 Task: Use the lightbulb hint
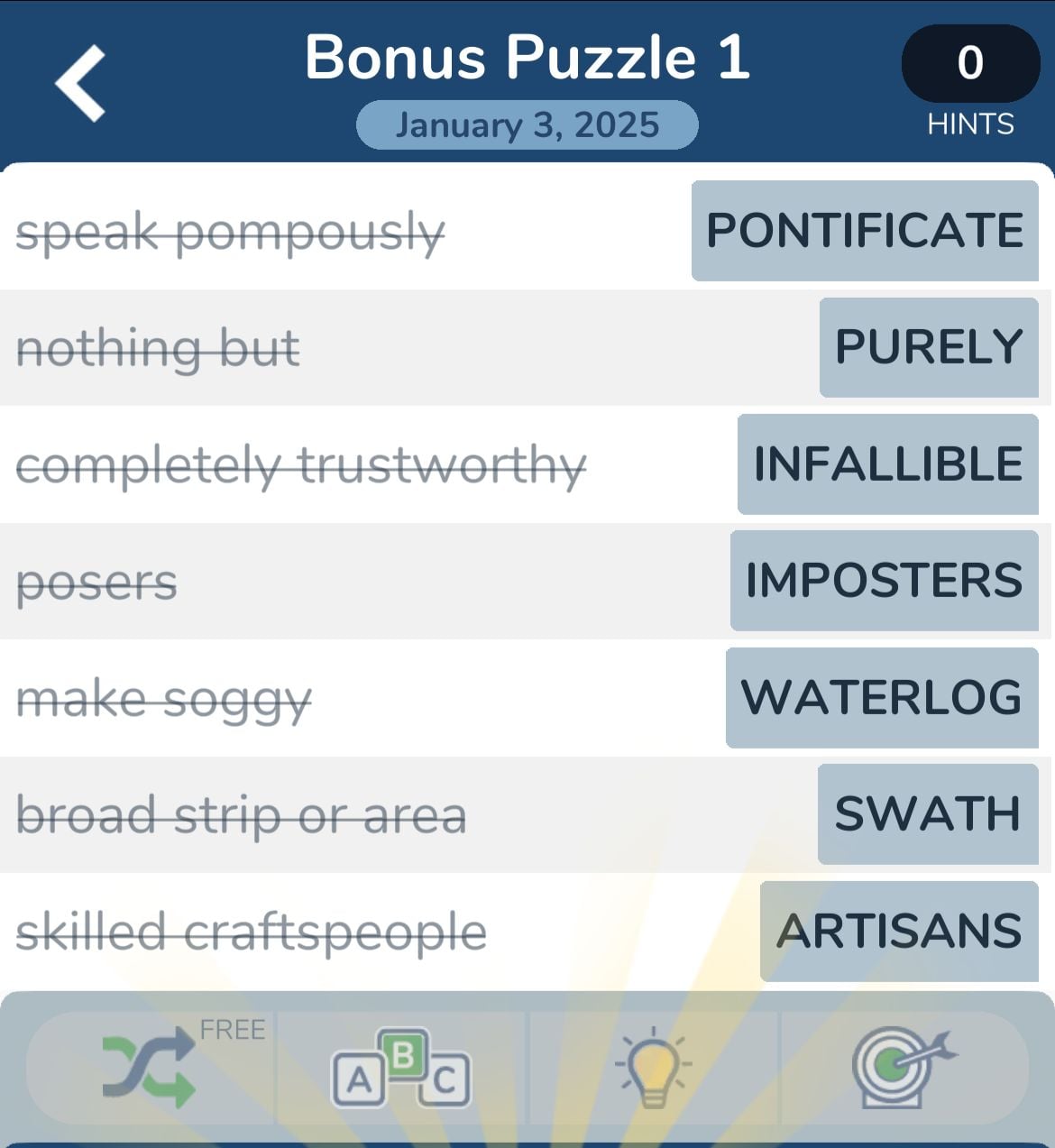(x=654, y=1070)
